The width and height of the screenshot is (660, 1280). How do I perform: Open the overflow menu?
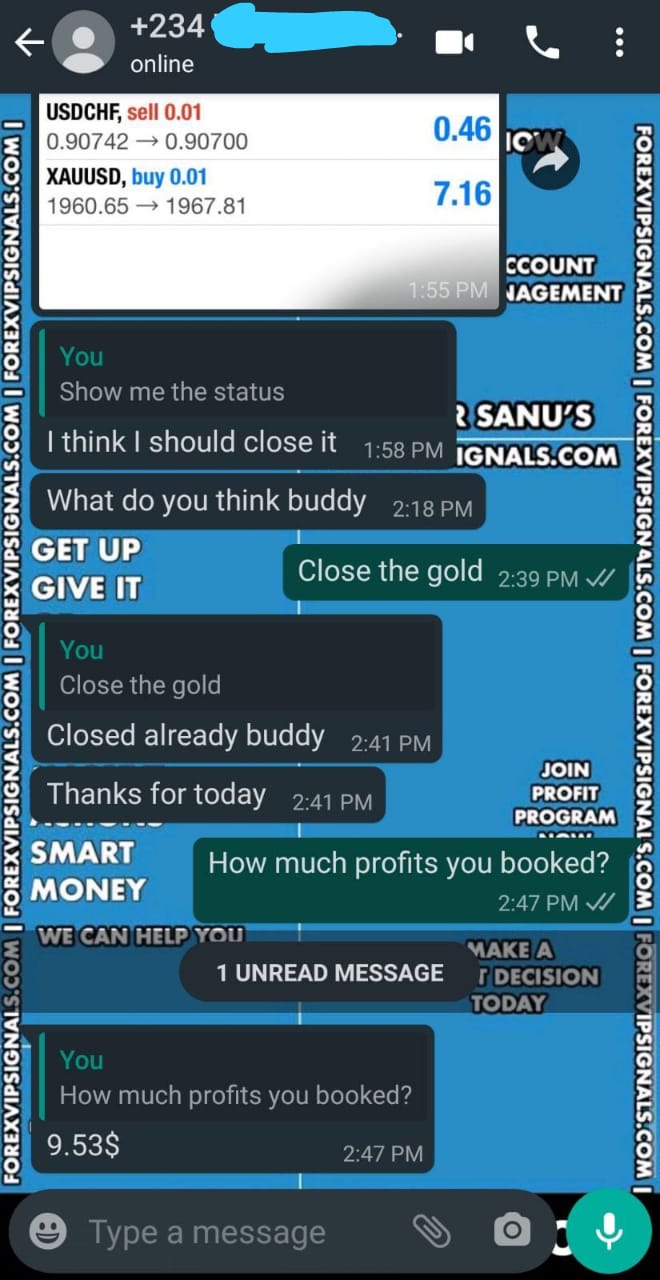pos(620,42)
